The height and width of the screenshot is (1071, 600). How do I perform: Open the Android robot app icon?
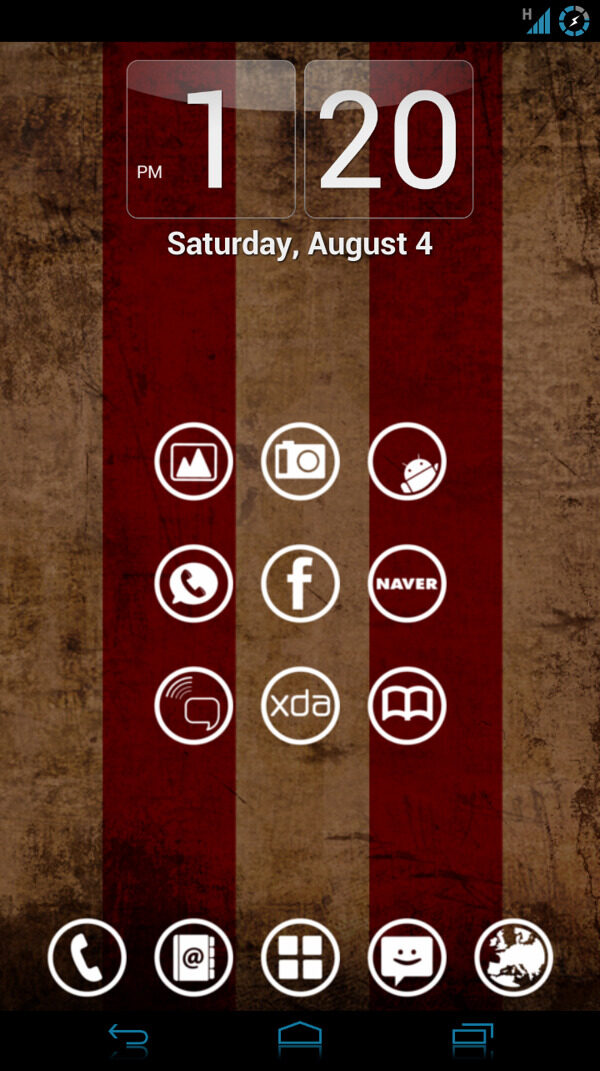407,461
